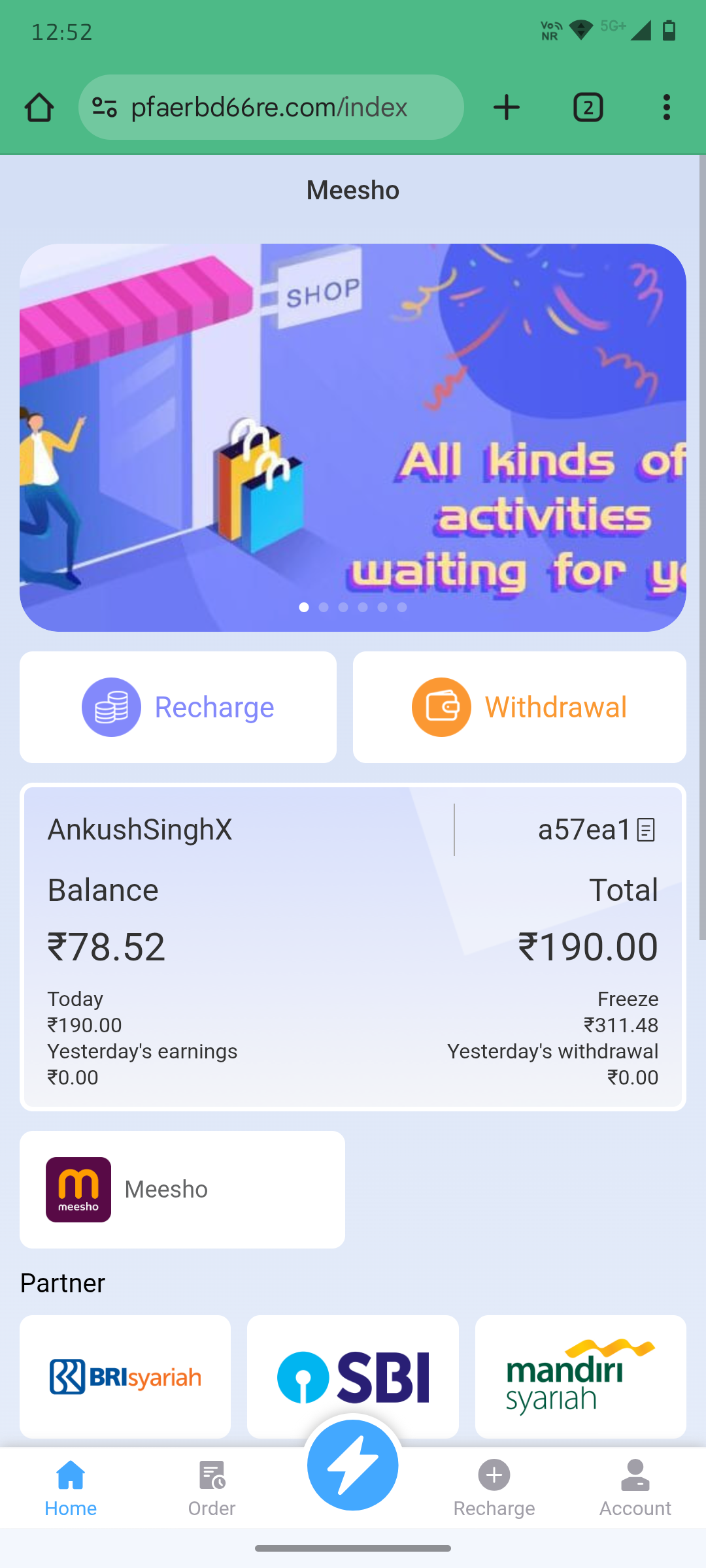This screenshot has height=1568, width=706.
Task: Open the Withdrawal option
Action: pos(520,707)
